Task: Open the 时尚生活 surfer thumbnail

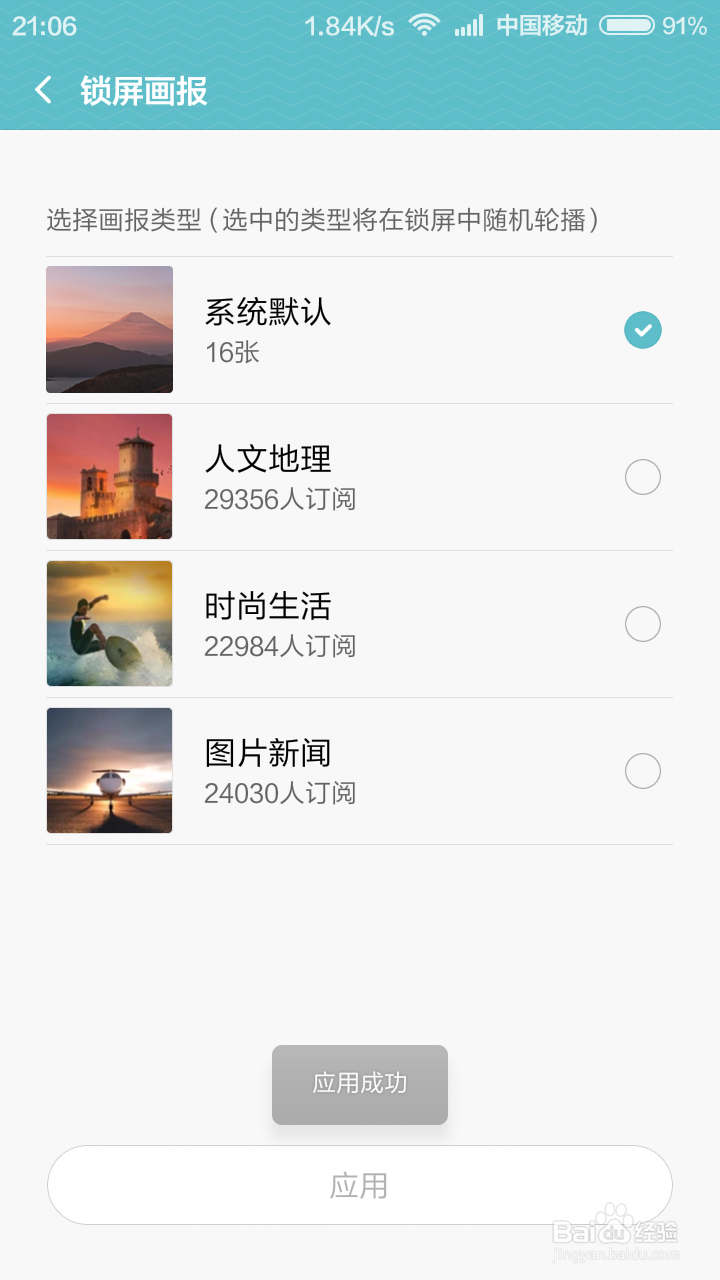Action: tap(110, 623)
